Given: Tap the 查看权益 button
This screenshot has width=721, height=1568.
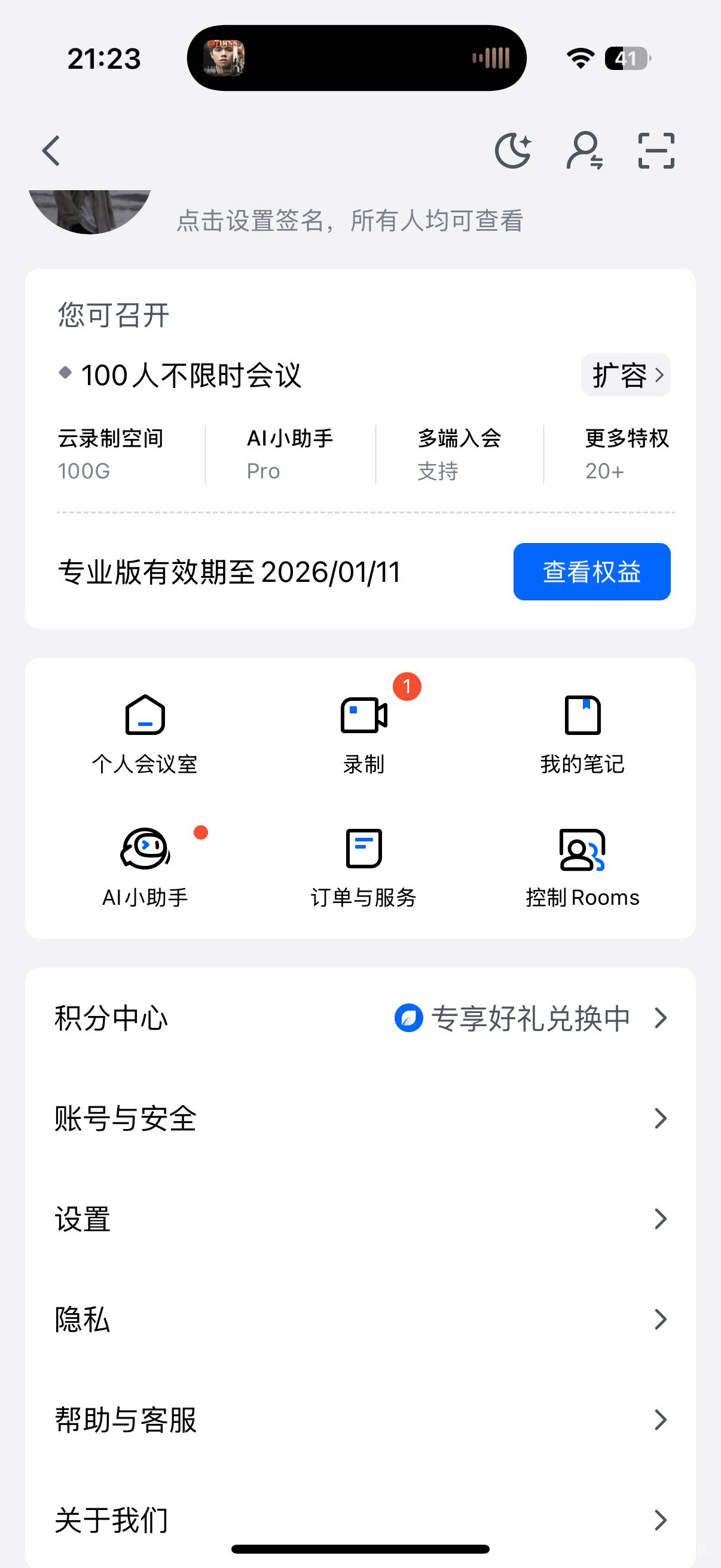Looking at the screenshot, I should (x=591, y=572).
